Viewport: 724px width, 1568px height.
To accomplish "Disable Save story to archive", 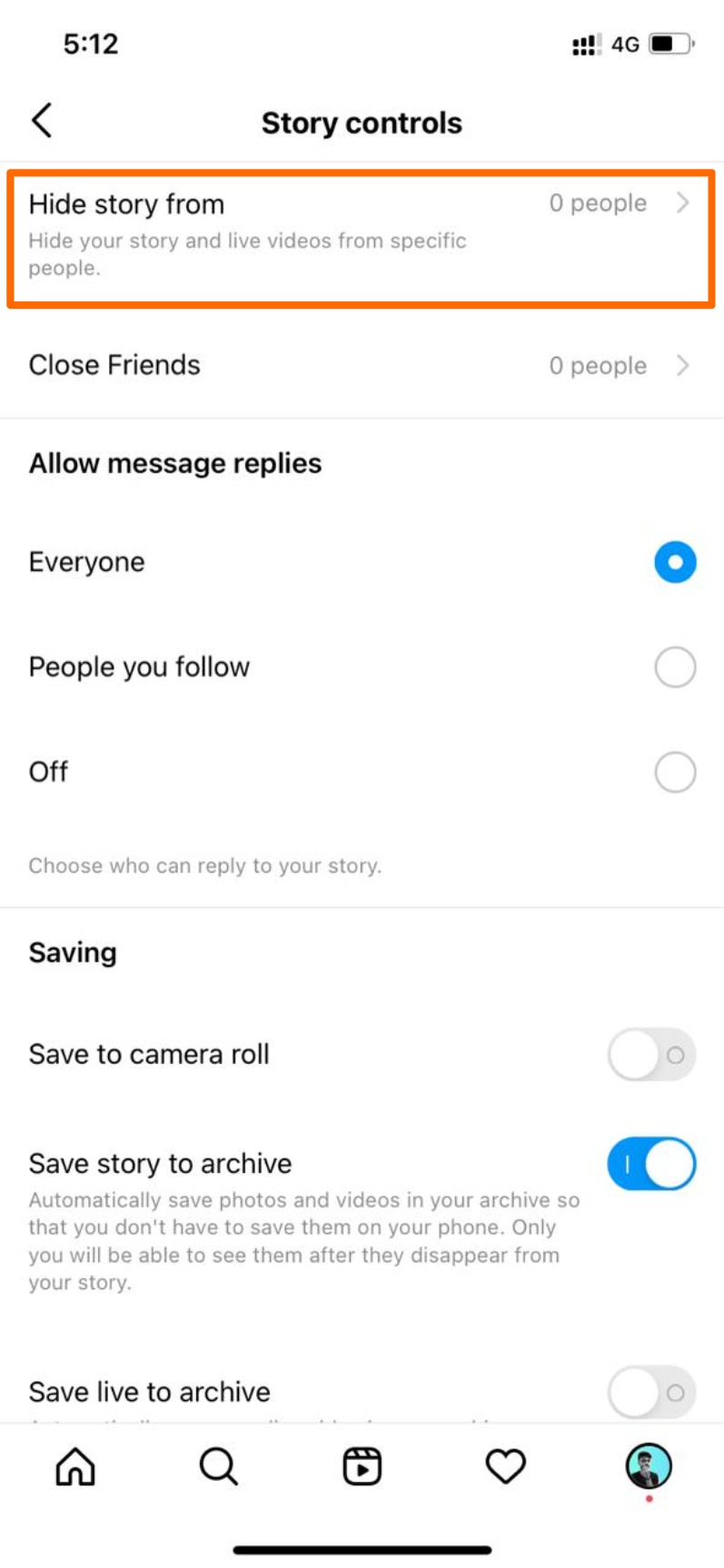I will click(651, 1164).
